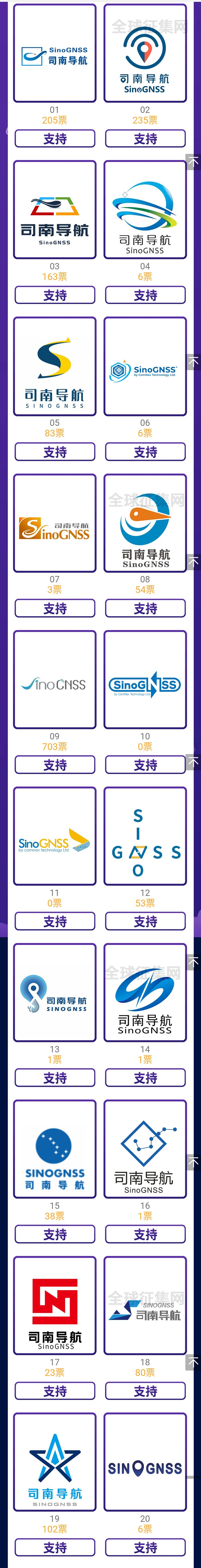This screenshot has width=201, height=1568.
Task: View entry 11 logo image
Action: (x=55, y=835)
